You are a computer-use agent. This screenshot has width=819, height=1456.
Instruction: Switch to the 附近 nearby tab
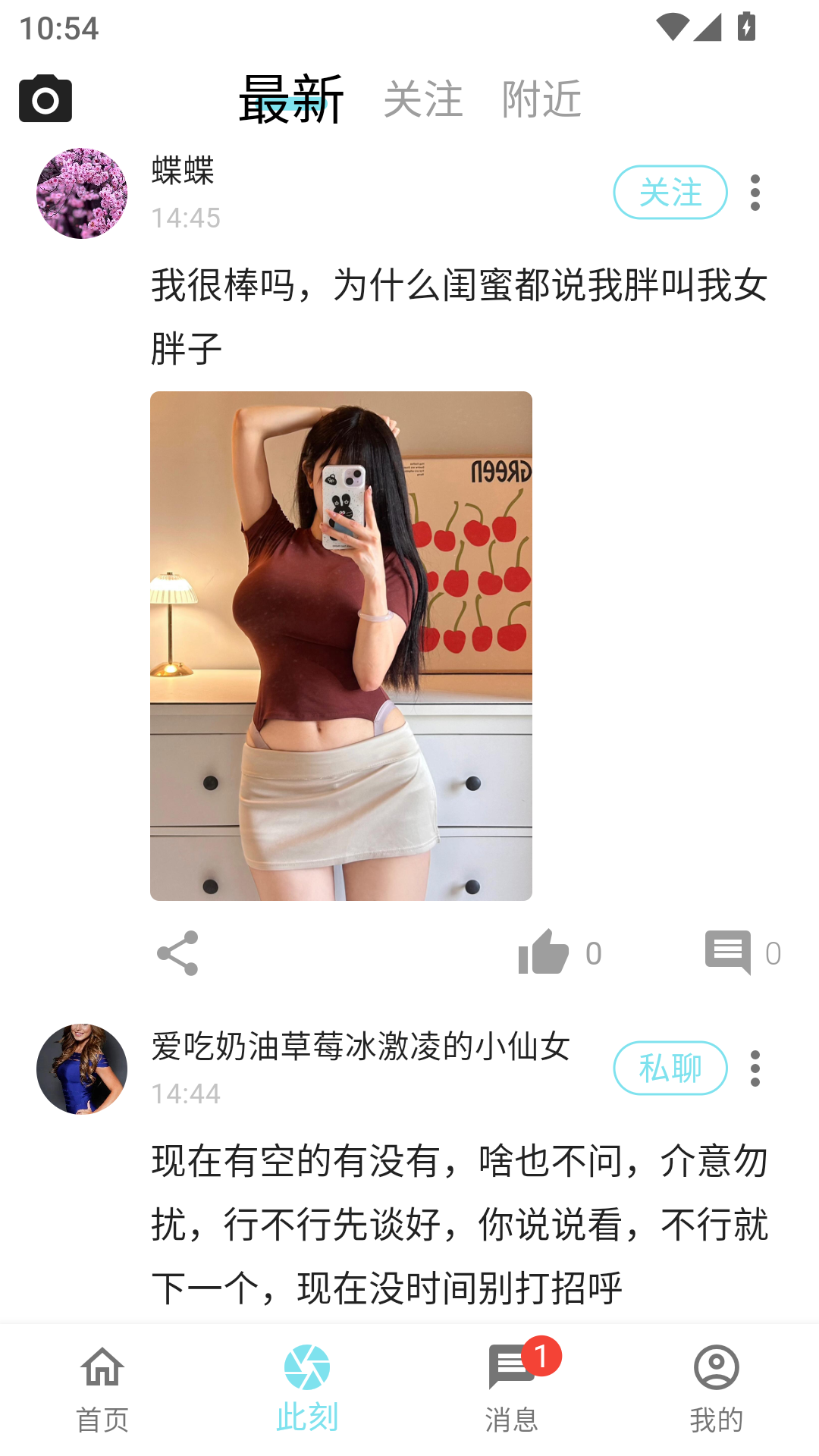543,99
